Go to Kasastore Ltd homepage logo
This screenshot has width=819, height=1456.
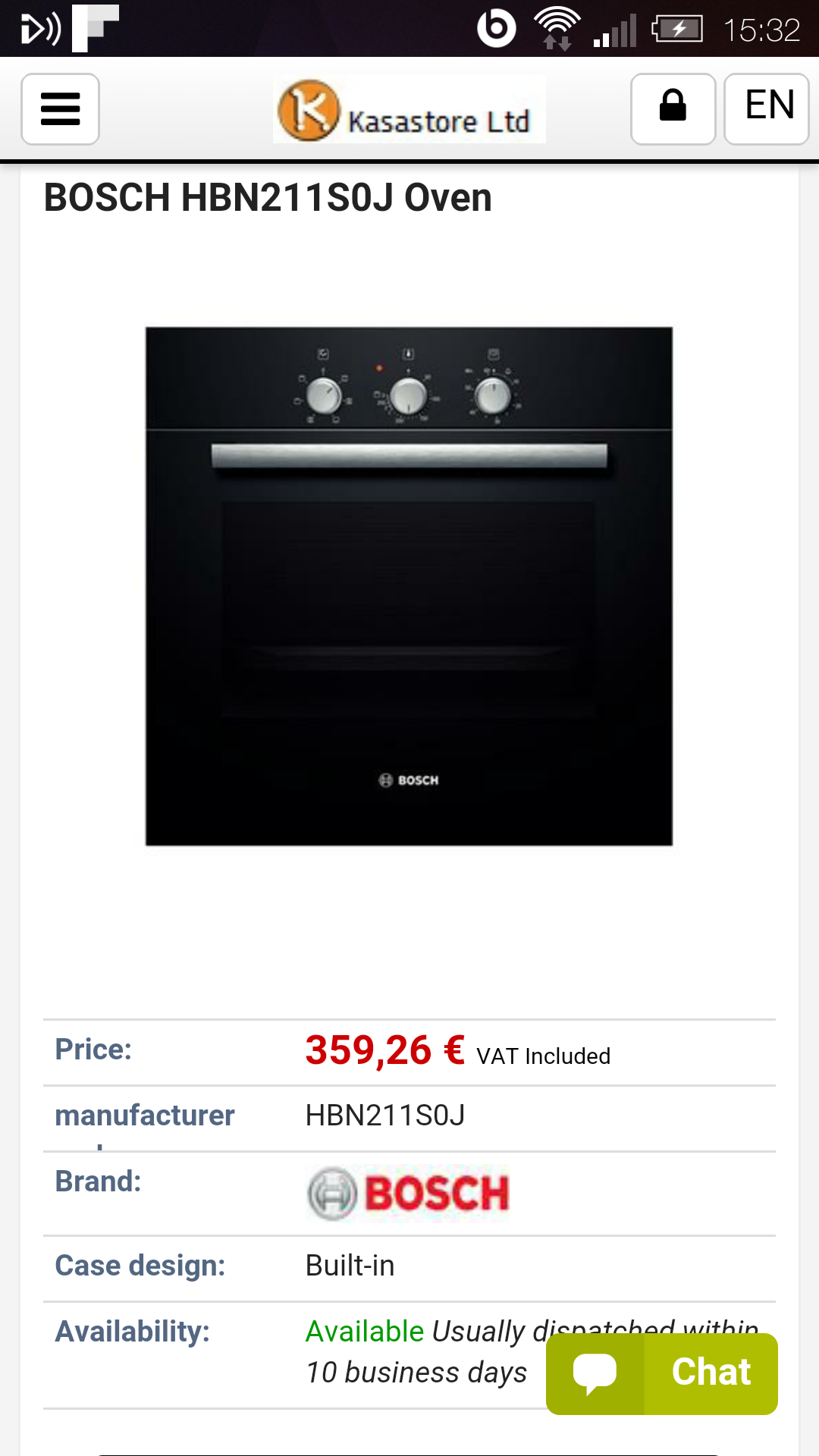click(x=409, y=111)
